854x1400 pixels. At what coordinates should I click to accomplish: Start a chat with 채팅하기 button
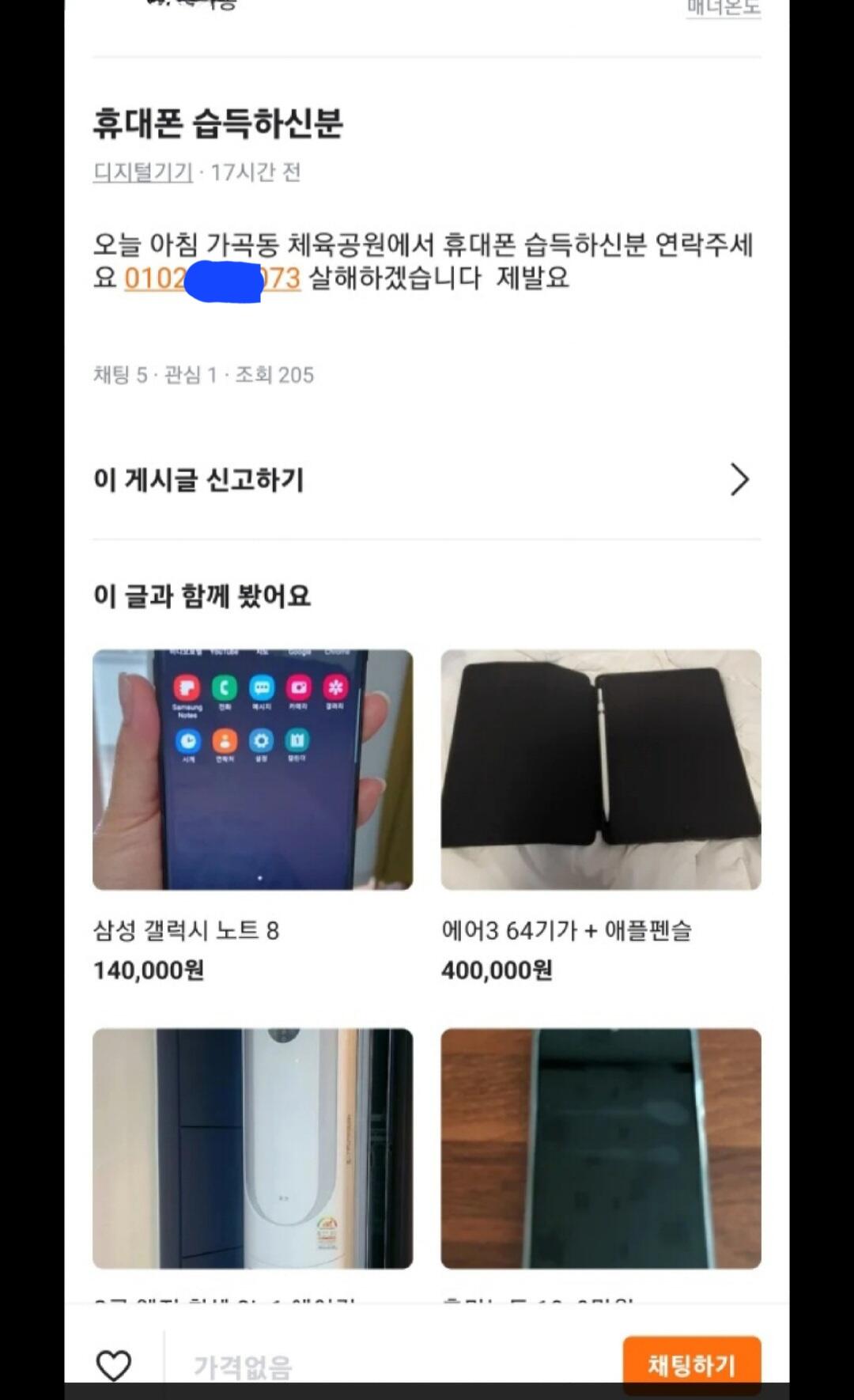[692, 1364]
